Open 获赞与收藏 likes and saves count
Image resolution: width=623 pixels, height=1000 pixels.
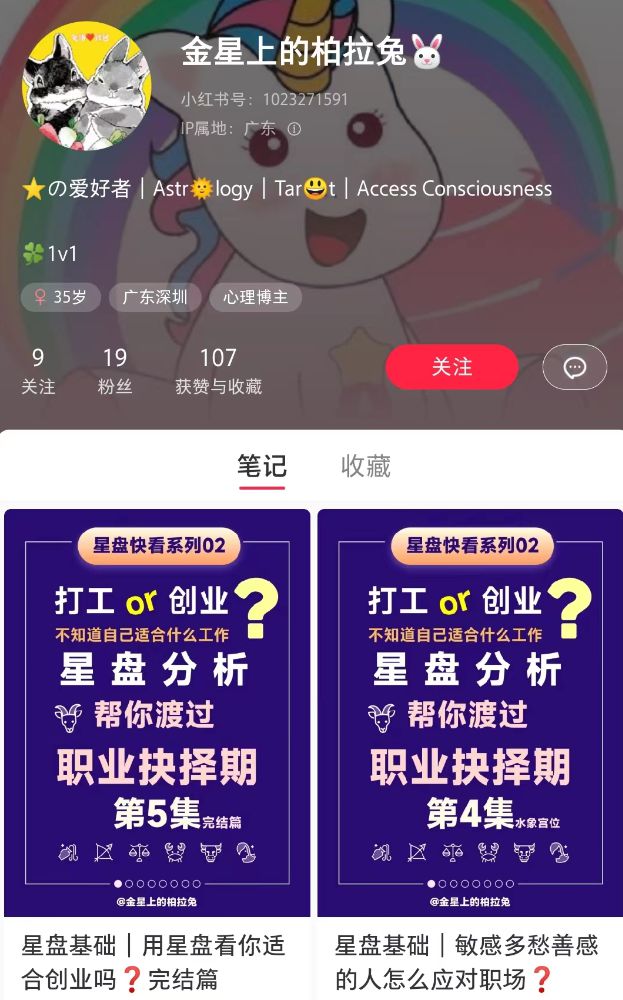[x=218, y=371]
